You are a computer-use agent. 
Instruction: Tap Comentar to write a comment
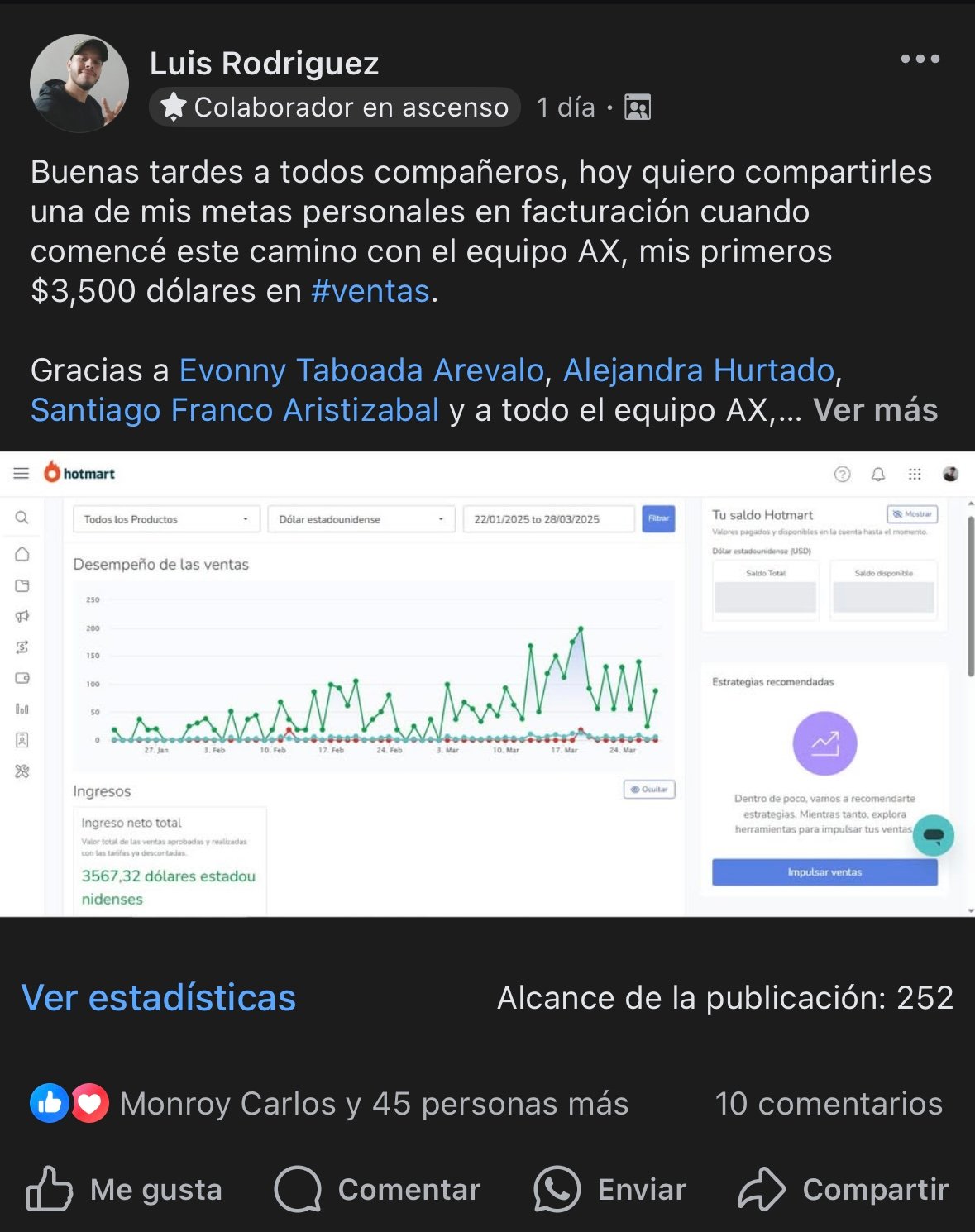click(x=378, y=1189)
